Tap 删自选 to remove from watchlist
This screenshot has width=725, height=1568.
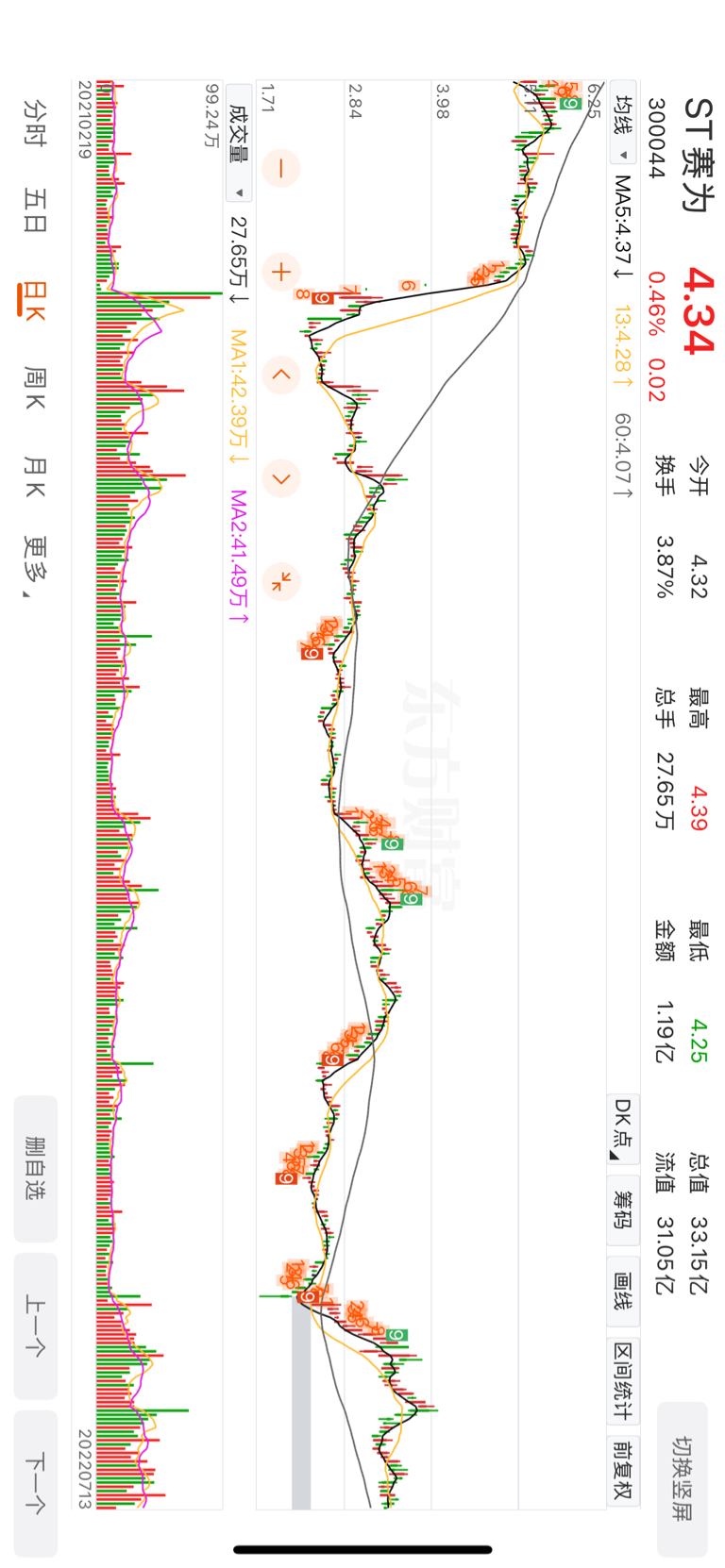click(x=36, y=1168)
